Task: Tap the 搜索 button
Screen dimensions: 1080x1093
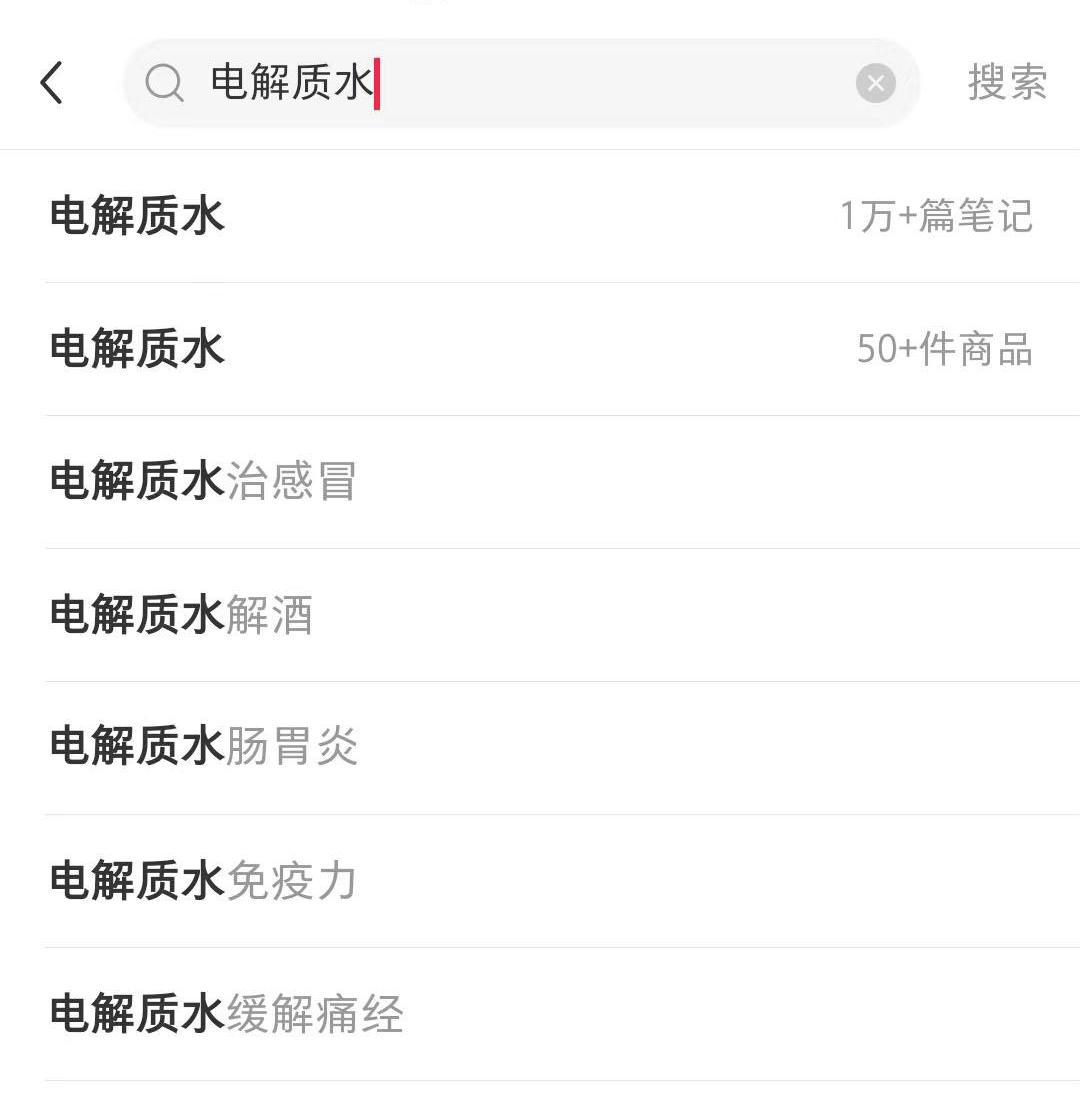Action: [1006, 82]
